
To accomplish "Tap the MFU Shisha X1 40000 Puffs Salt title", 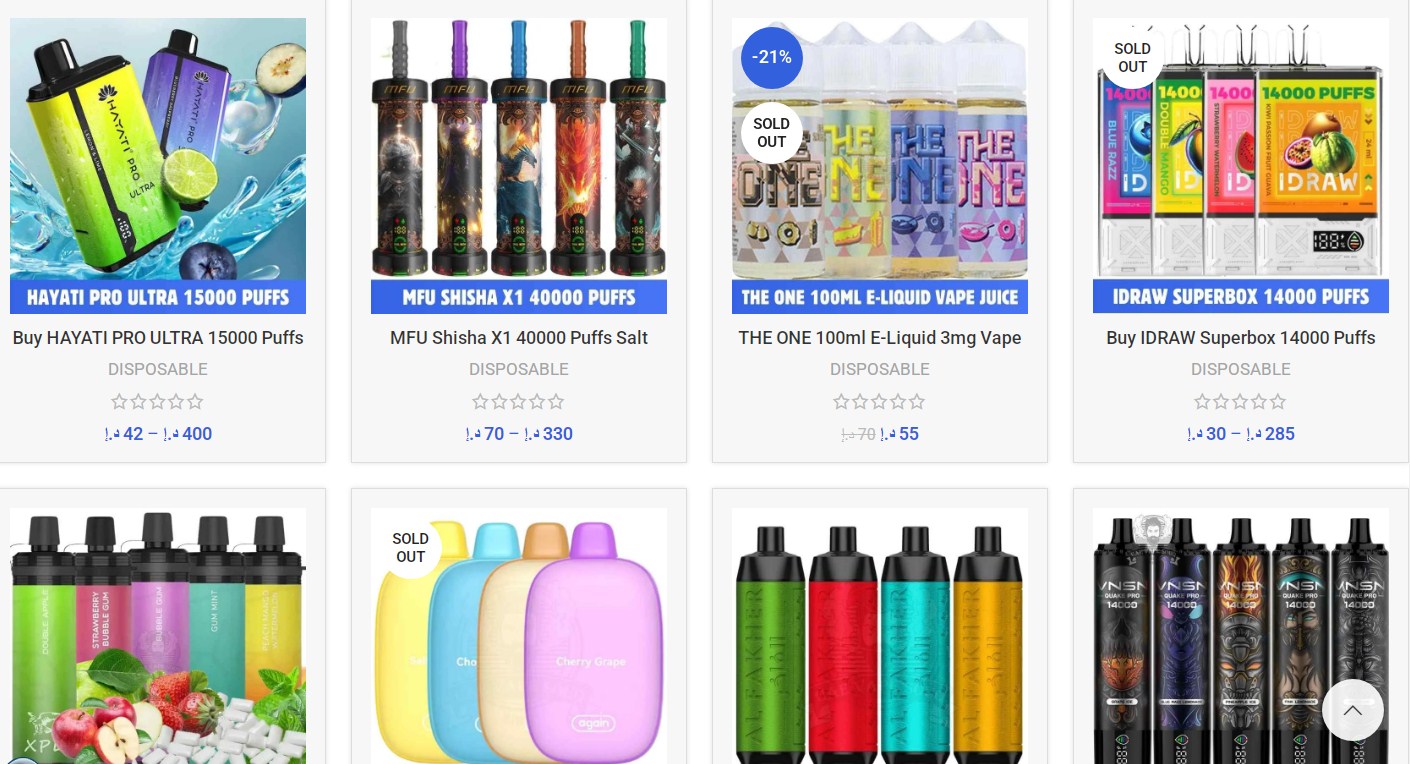I will pyautogui.click(x=518, y=338).
